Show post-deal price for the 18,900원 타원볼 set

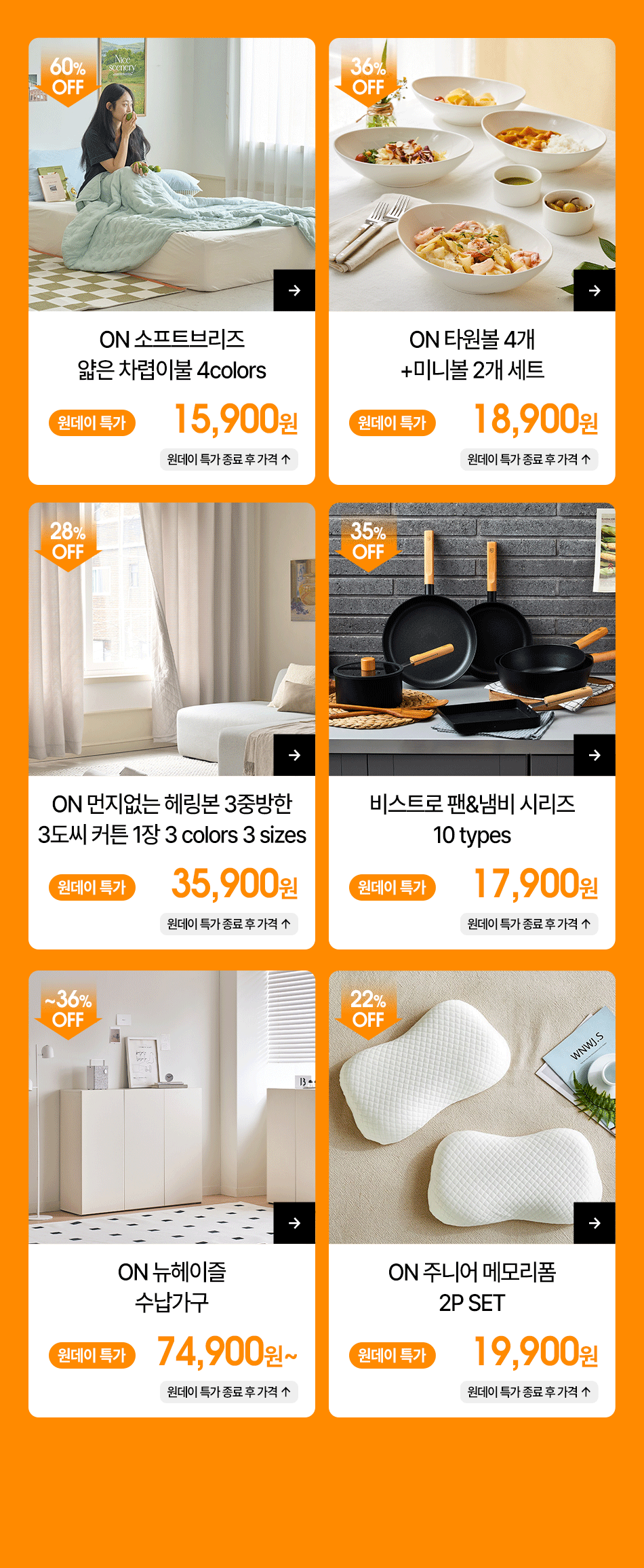529,459
